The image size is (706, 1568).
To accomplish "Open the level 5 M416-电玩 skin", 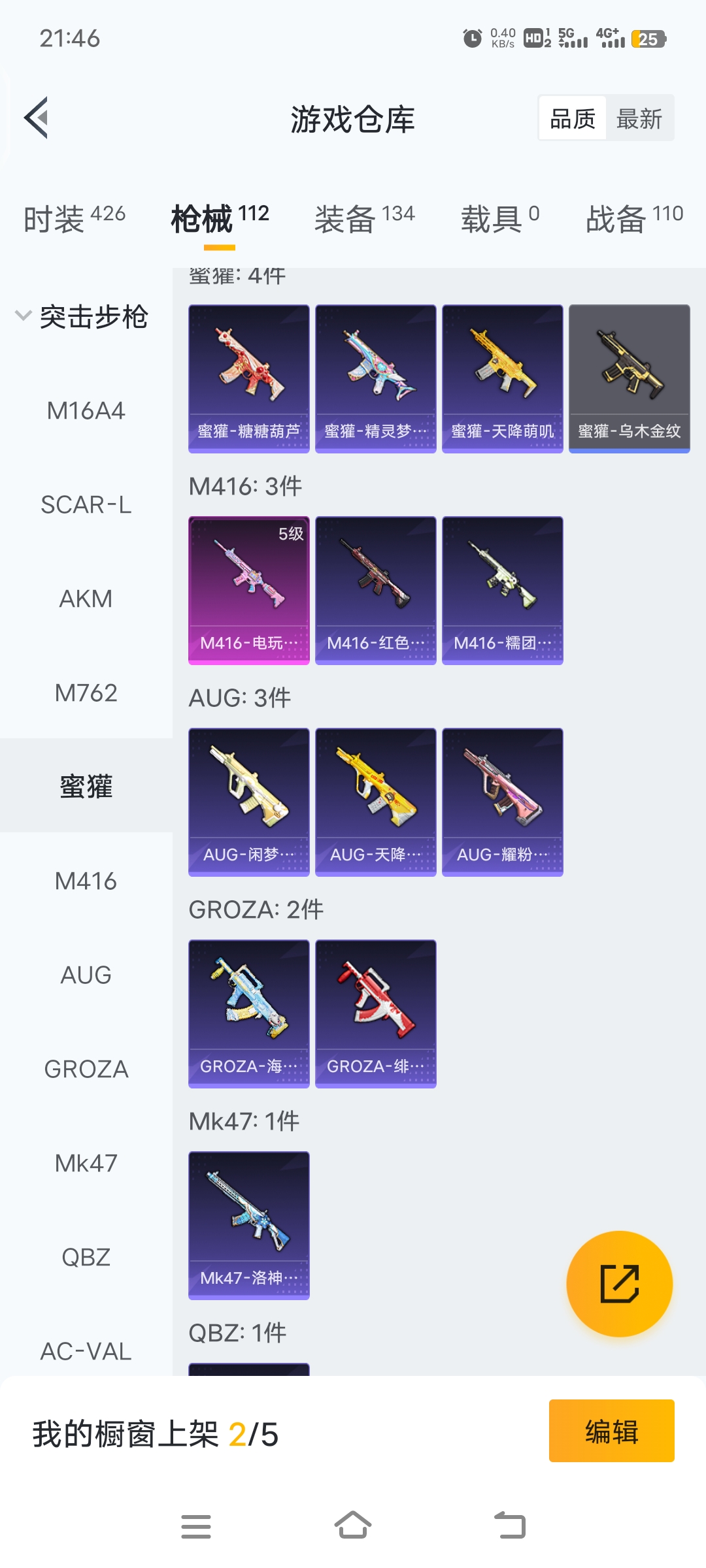I will (248, 590).
